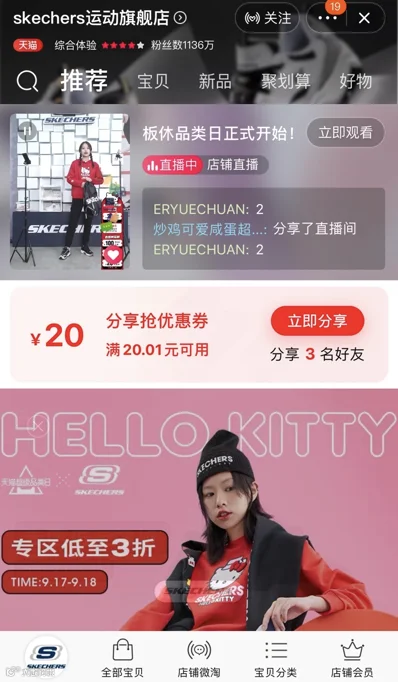Image resolution: width=398 pixels, height=682 pixels.
Task: Follow the store with 关注 button
Action: point(267,18)
